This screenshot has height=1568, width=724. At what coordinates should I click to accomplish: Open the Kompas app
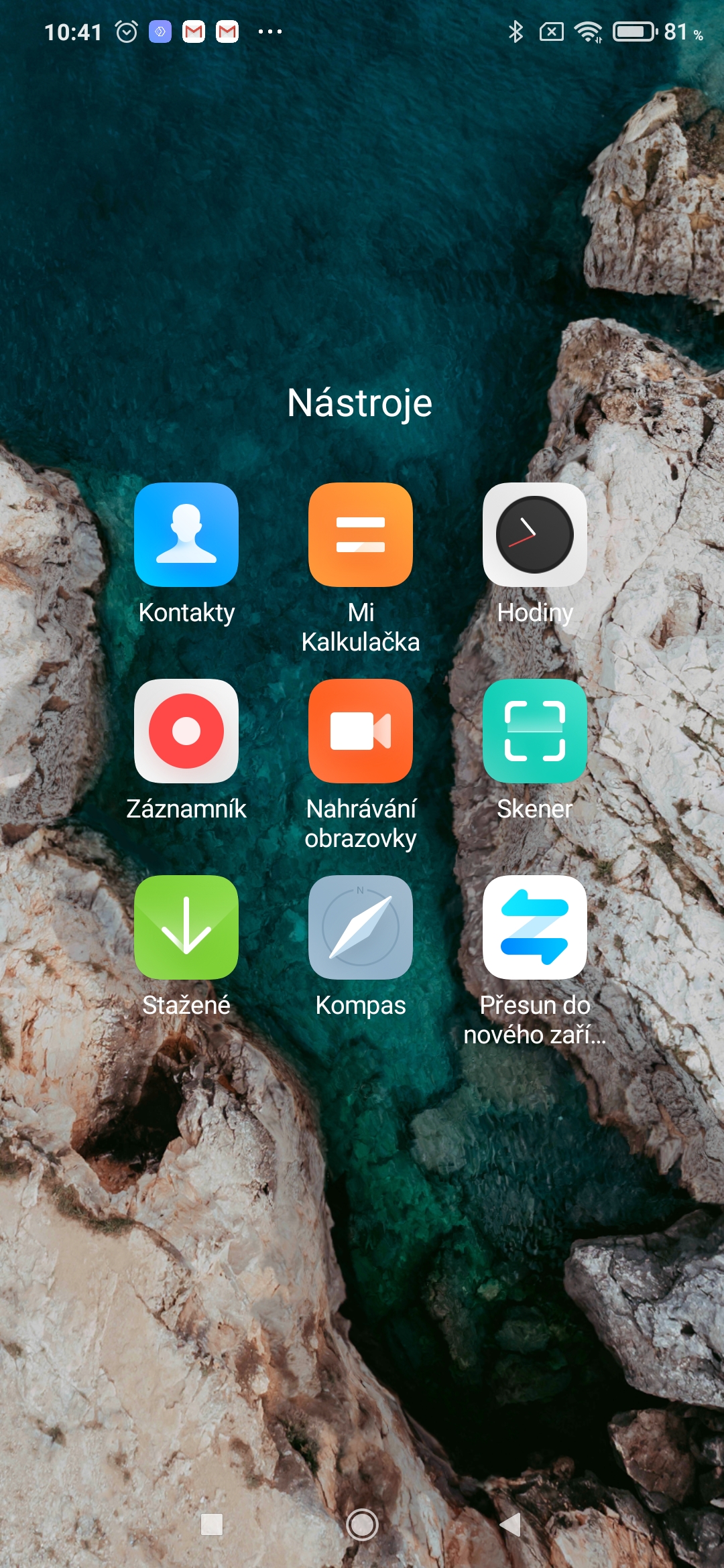(x=361, y=927)
